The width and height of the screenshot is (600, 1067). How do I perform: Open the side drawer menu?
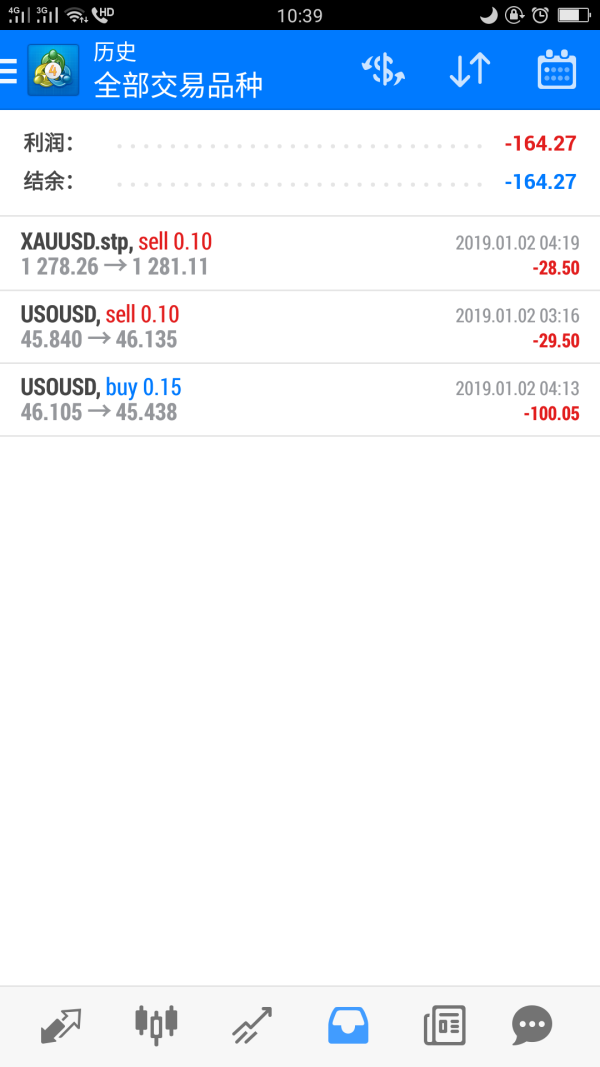point(10,71)
